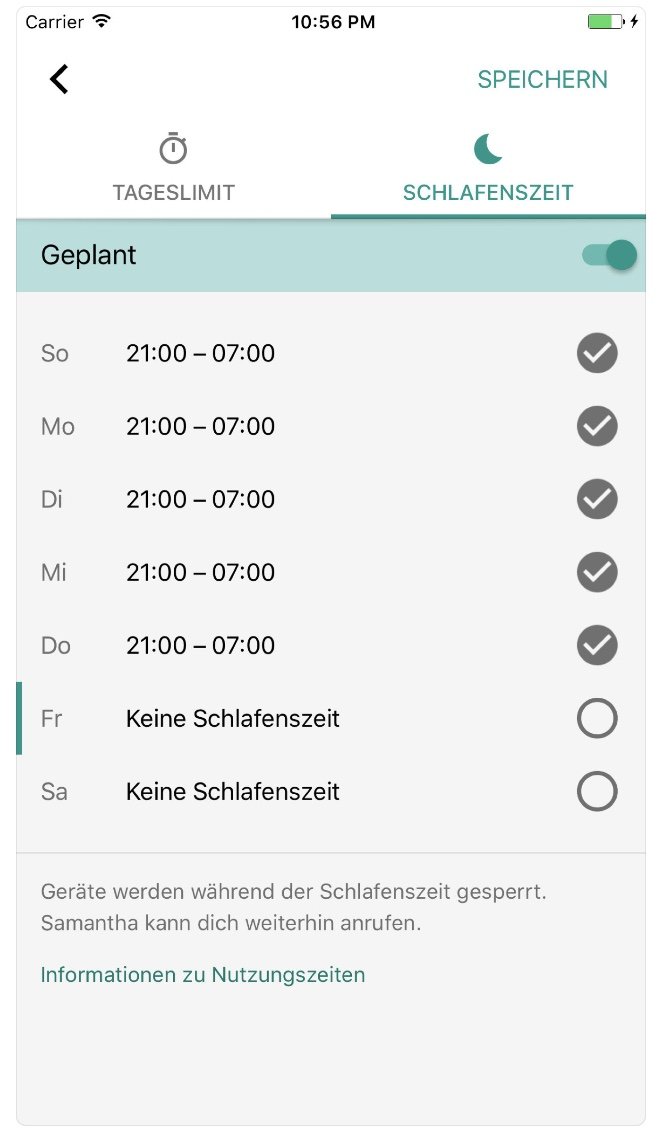Select the Schlafenszeit tab
Viewport: 670px width, 1143px height.
pos(488,170)
